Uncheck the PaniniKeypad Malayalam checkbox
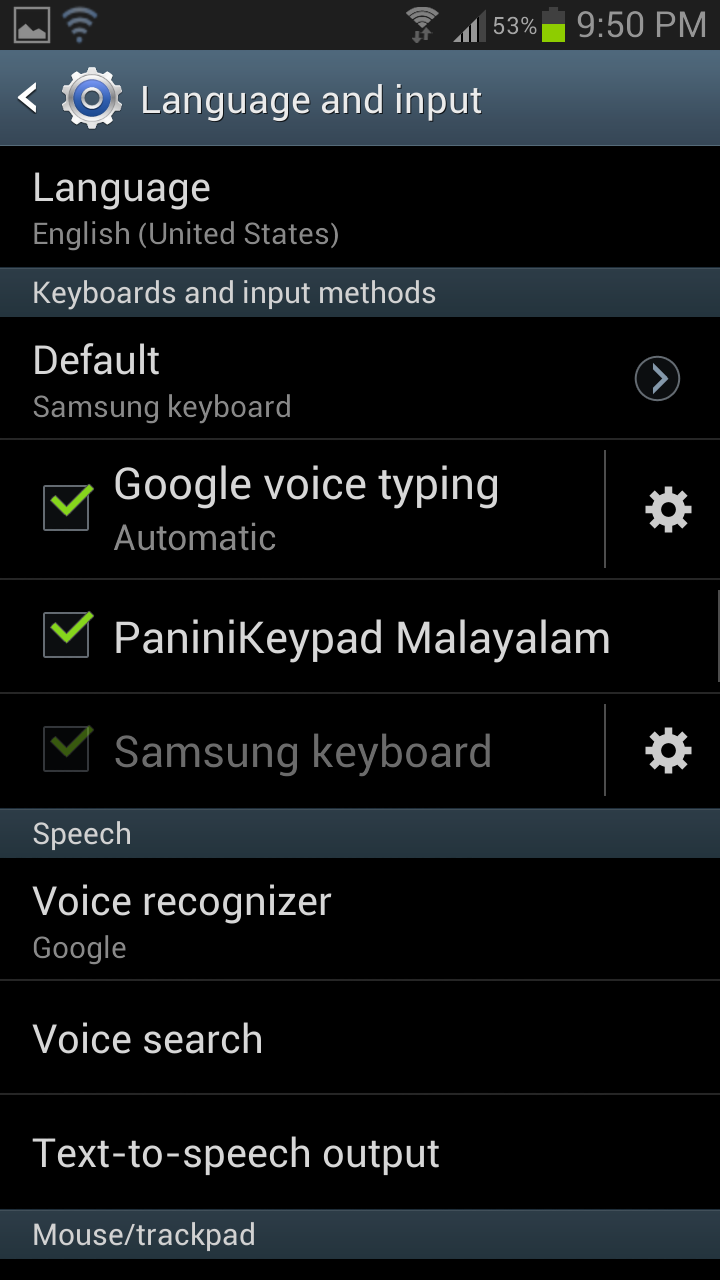The height and width of the screenshot is (1280, 720). (67, 637)
